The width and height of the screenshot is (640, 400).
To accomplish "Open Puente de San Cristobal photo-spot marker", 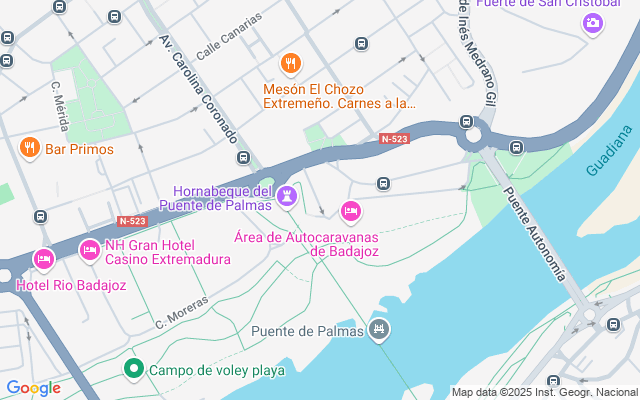I will tap(593, 24).
